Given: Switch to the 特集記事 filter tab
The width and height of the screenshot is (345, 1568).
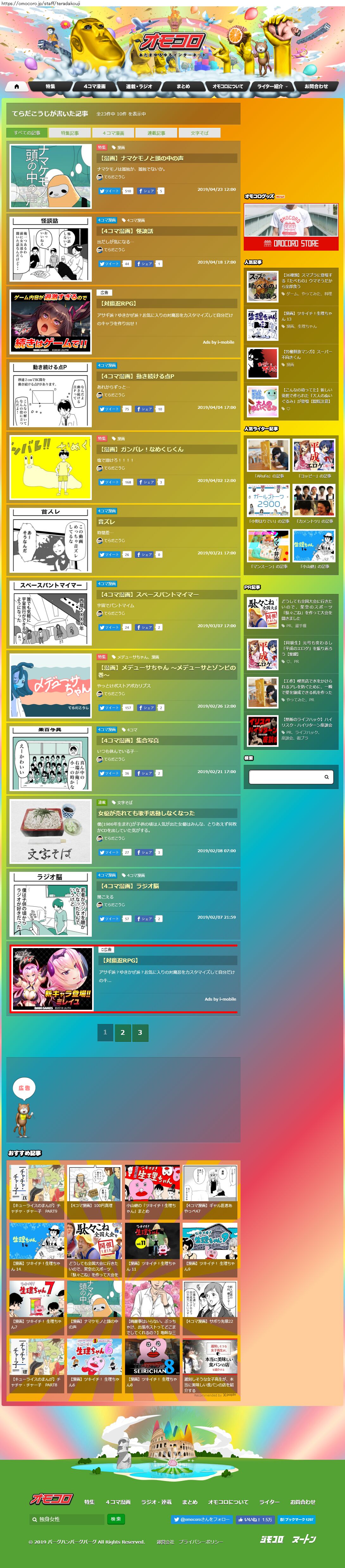Looking at the screenshot, I should click(69, 133).
